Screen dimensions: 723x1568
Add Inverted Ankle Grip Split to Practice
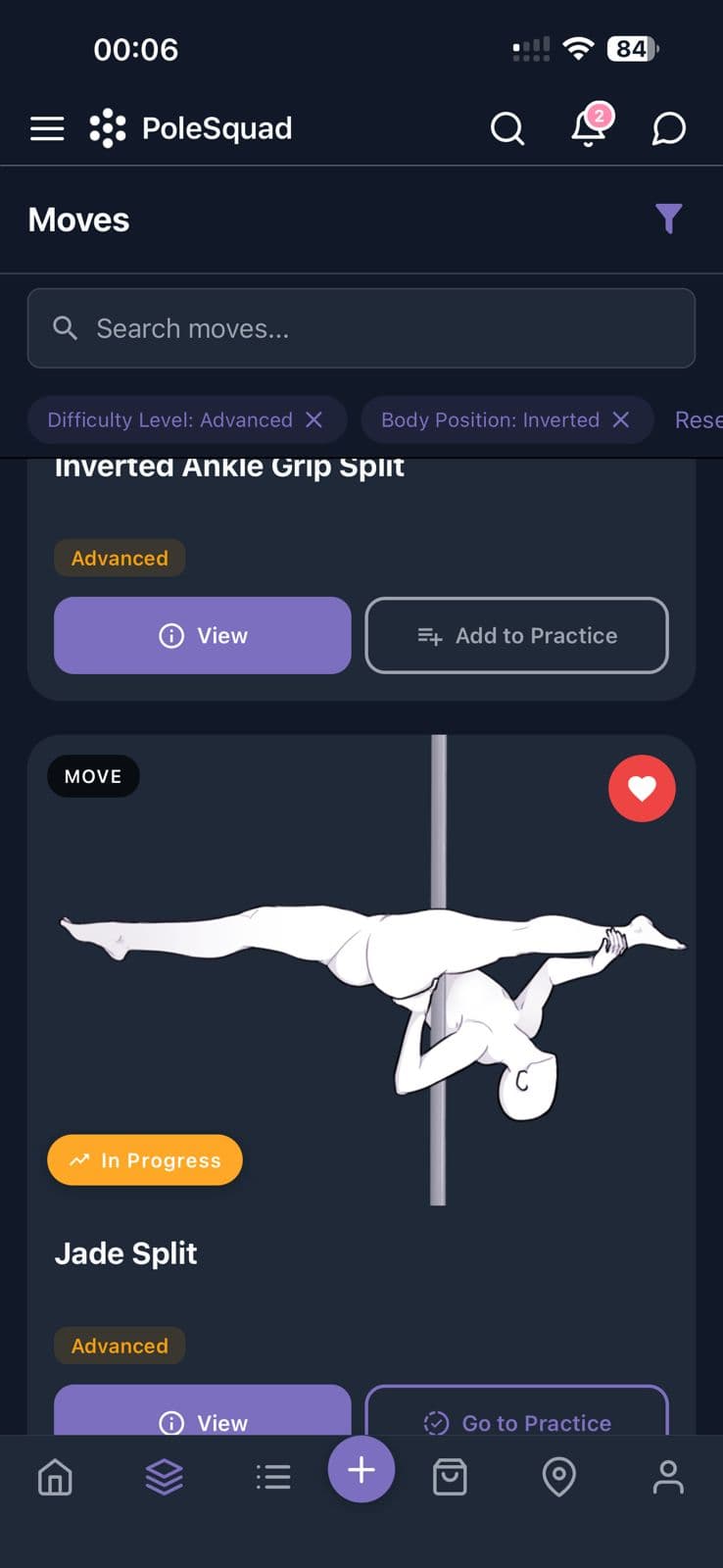516,635
